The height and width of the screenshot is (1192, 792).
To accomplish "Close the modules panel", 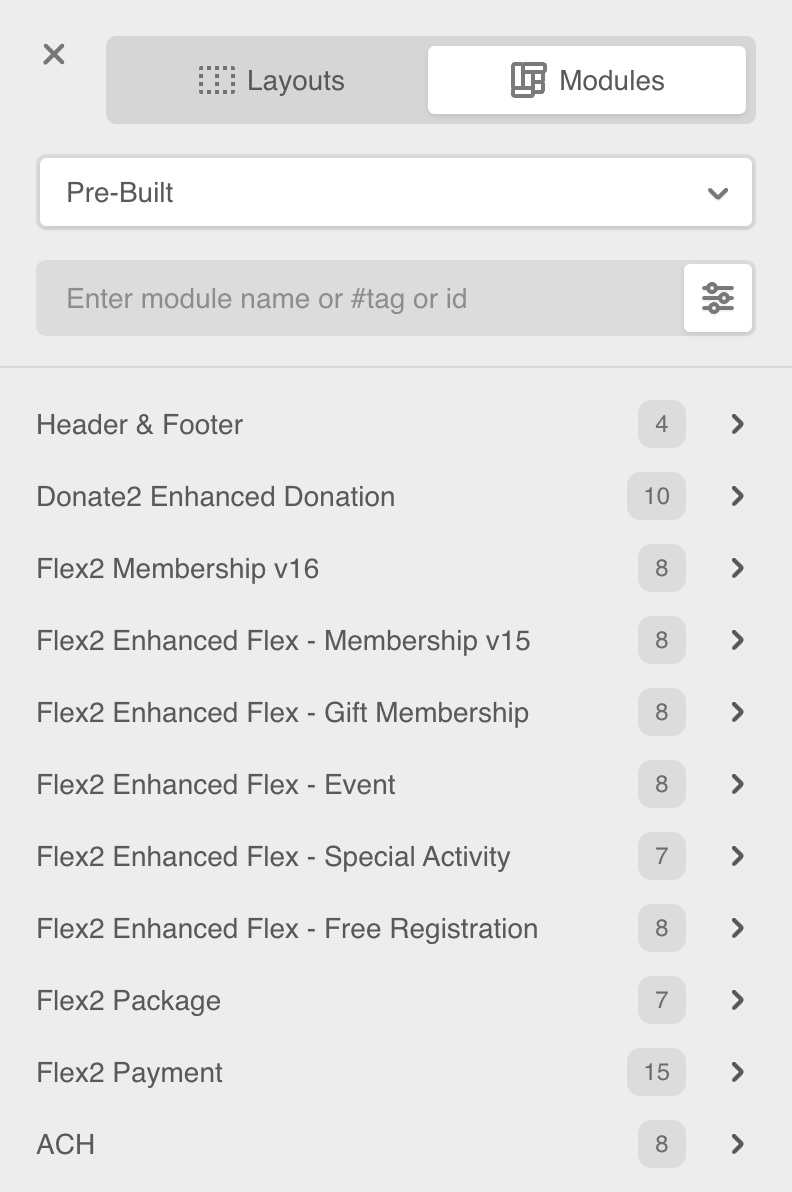I will (54, 55).
